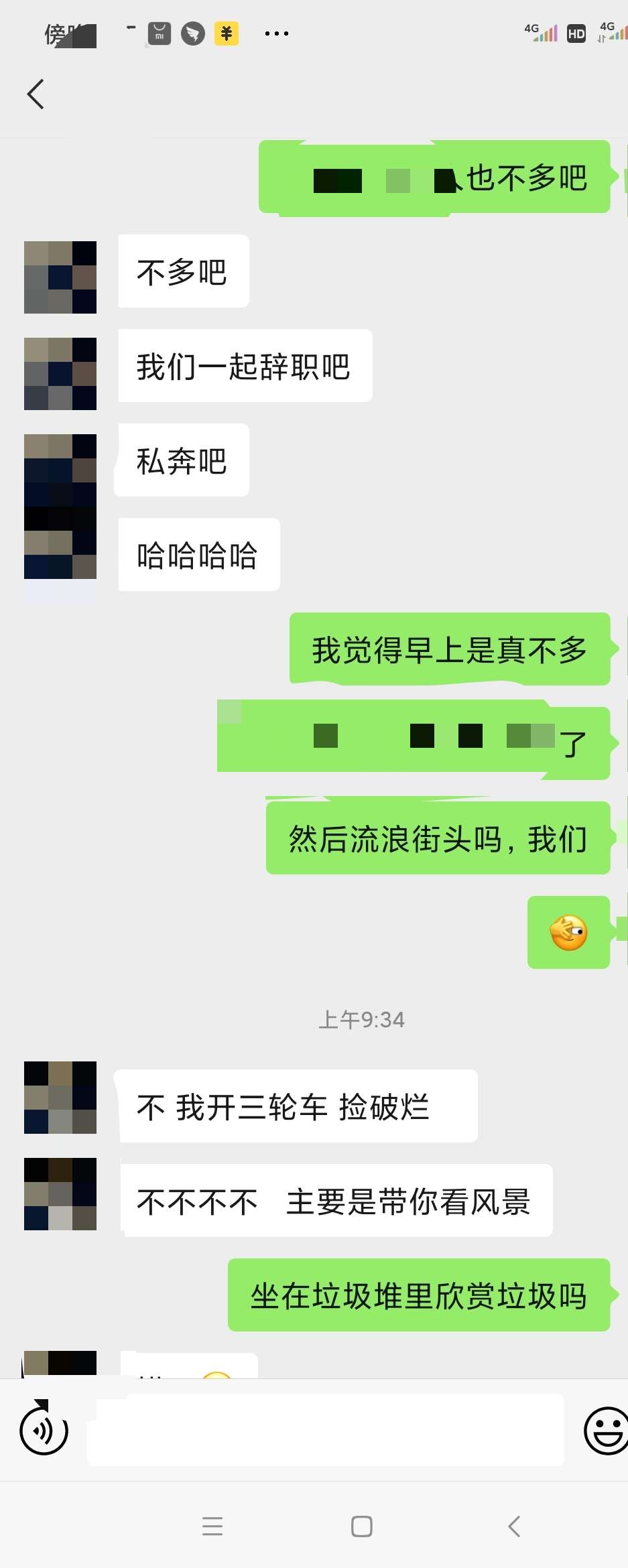Viewport: 628px width, 1568px height.
Task: Tap the avatar beside 不 我开三轮车 捡破烂
Action: (60, 1098)
